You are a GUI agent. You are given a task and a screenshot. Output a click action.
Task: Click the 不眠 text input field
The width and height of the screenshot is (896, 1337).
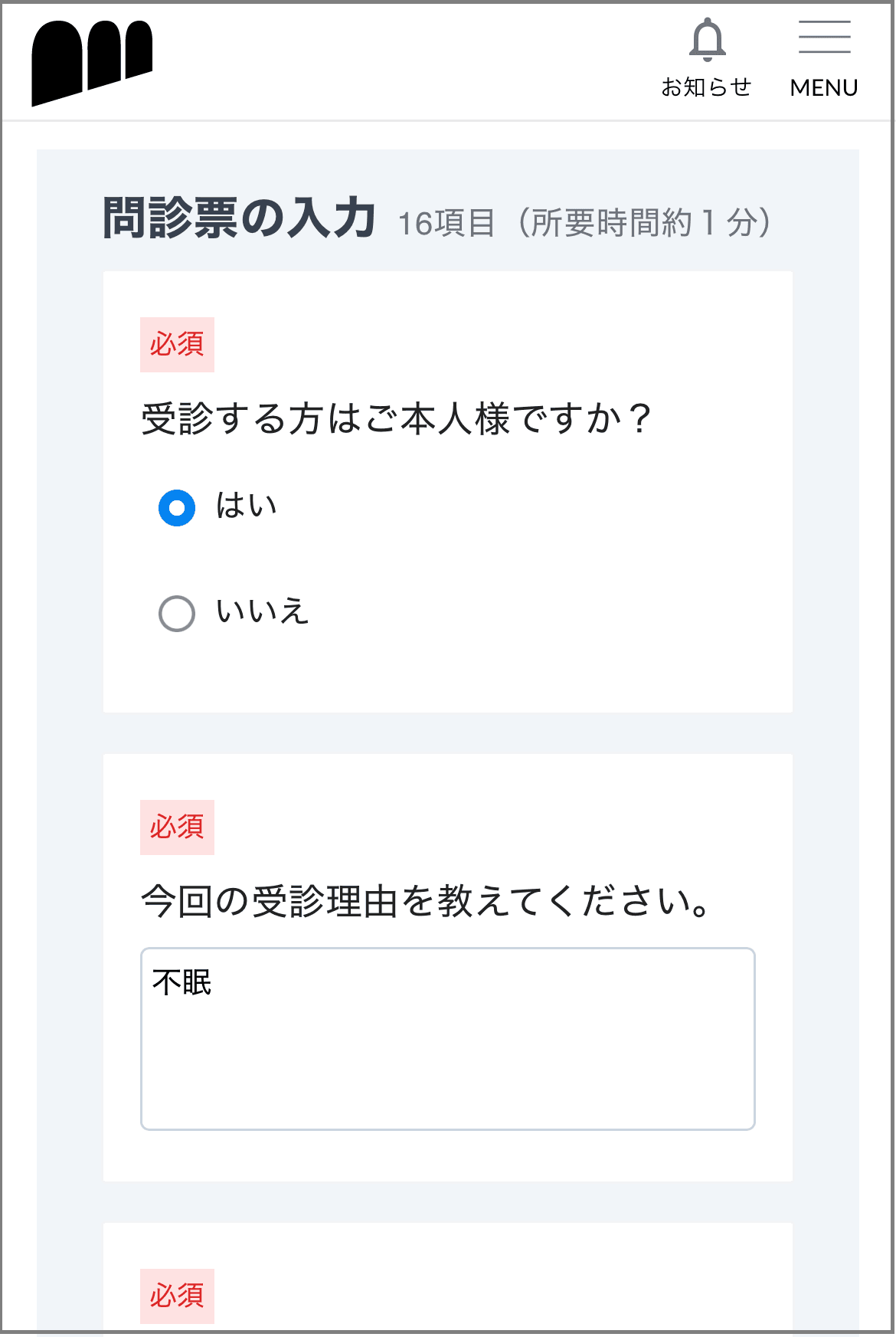click(448, 1038)
